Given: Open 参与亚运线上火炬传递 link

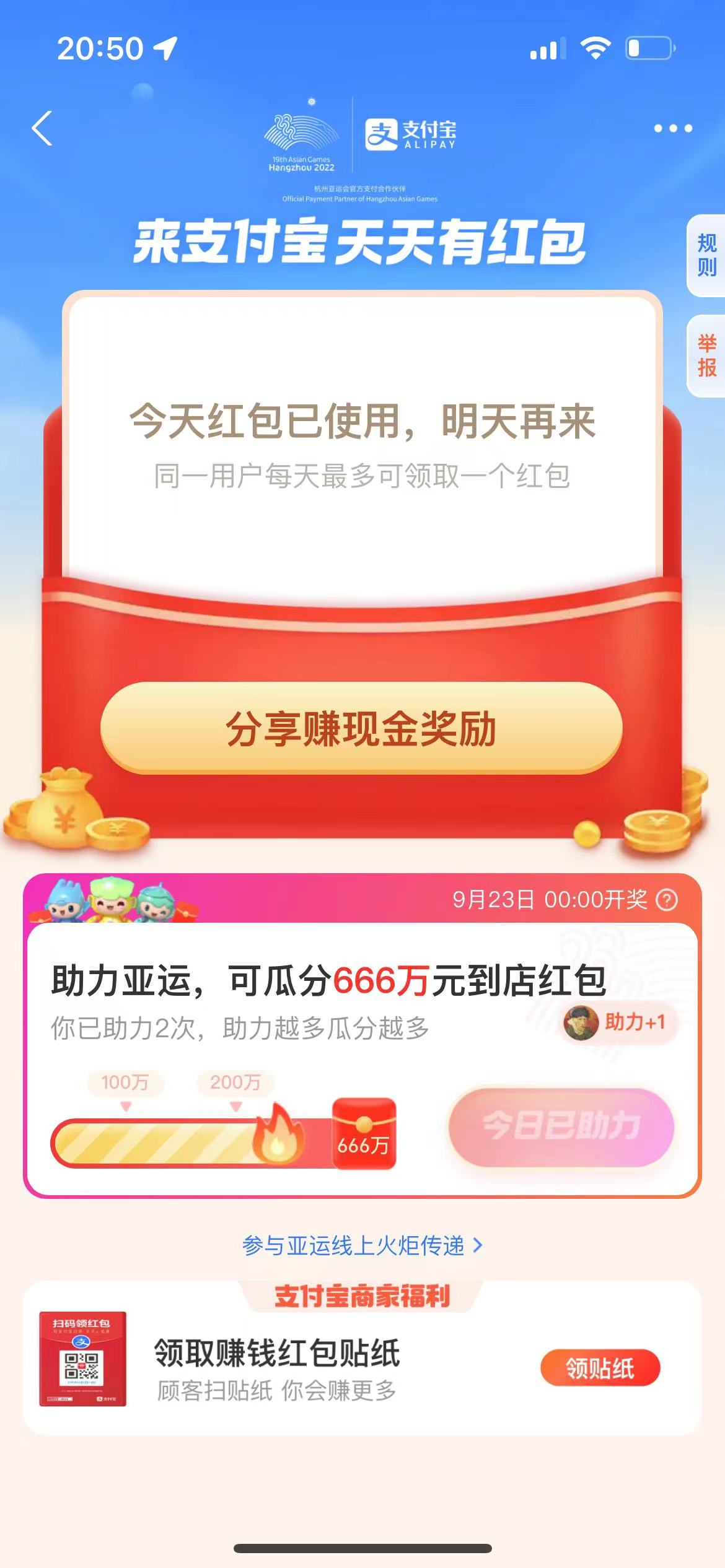Looking at the screenshot, I should click(361, 1245).
